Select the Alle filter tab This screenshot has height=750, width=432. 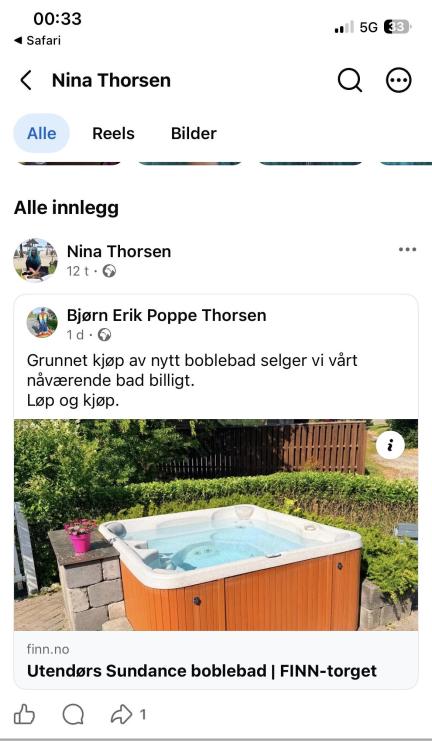click(x=42, y=133)
